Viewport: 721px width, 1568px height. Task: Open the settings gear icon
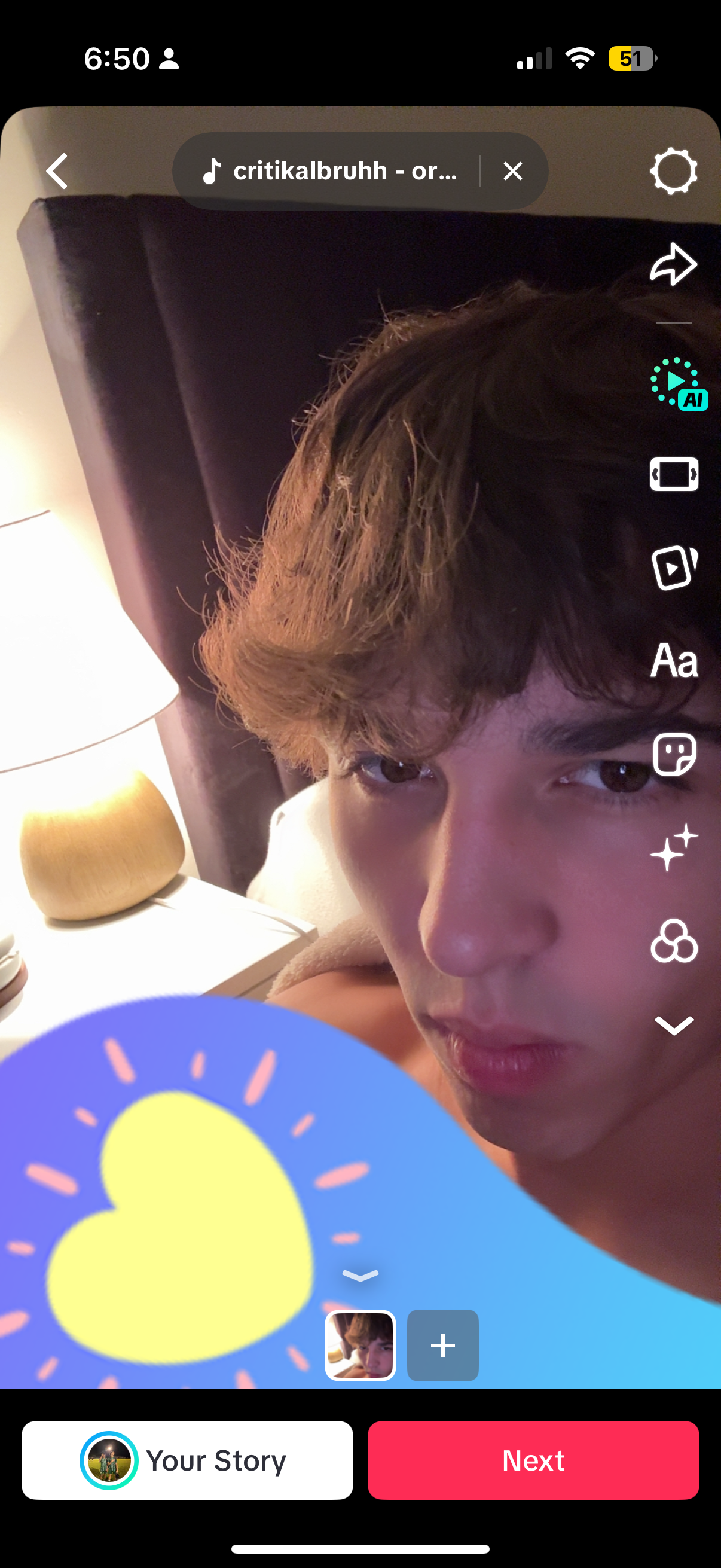tap(674, 171)
